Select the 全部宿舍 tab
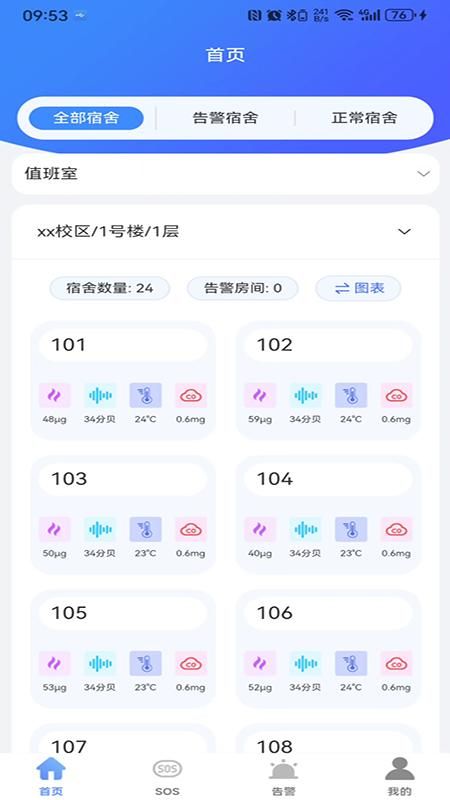The image size is (450, 800). click(86, 118)
